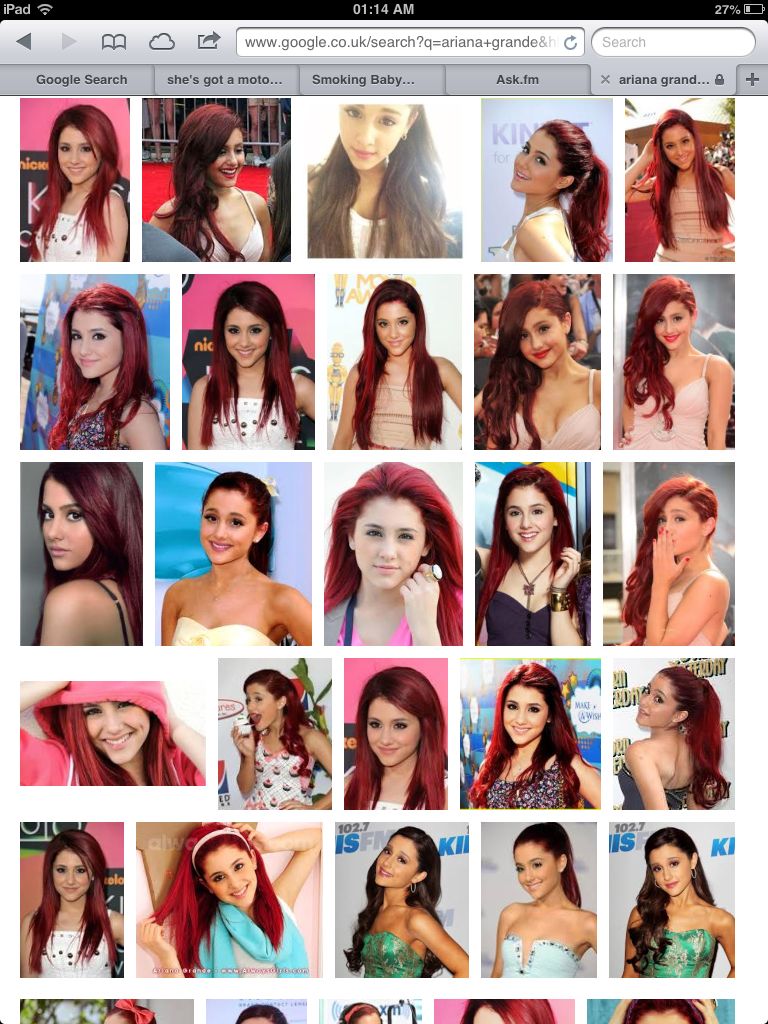Image resolution: width=768 pixels, height=1024 pixels.
Task: Switch to the Google Search tab
Action: pyautogui.click(x=81, y=79)
